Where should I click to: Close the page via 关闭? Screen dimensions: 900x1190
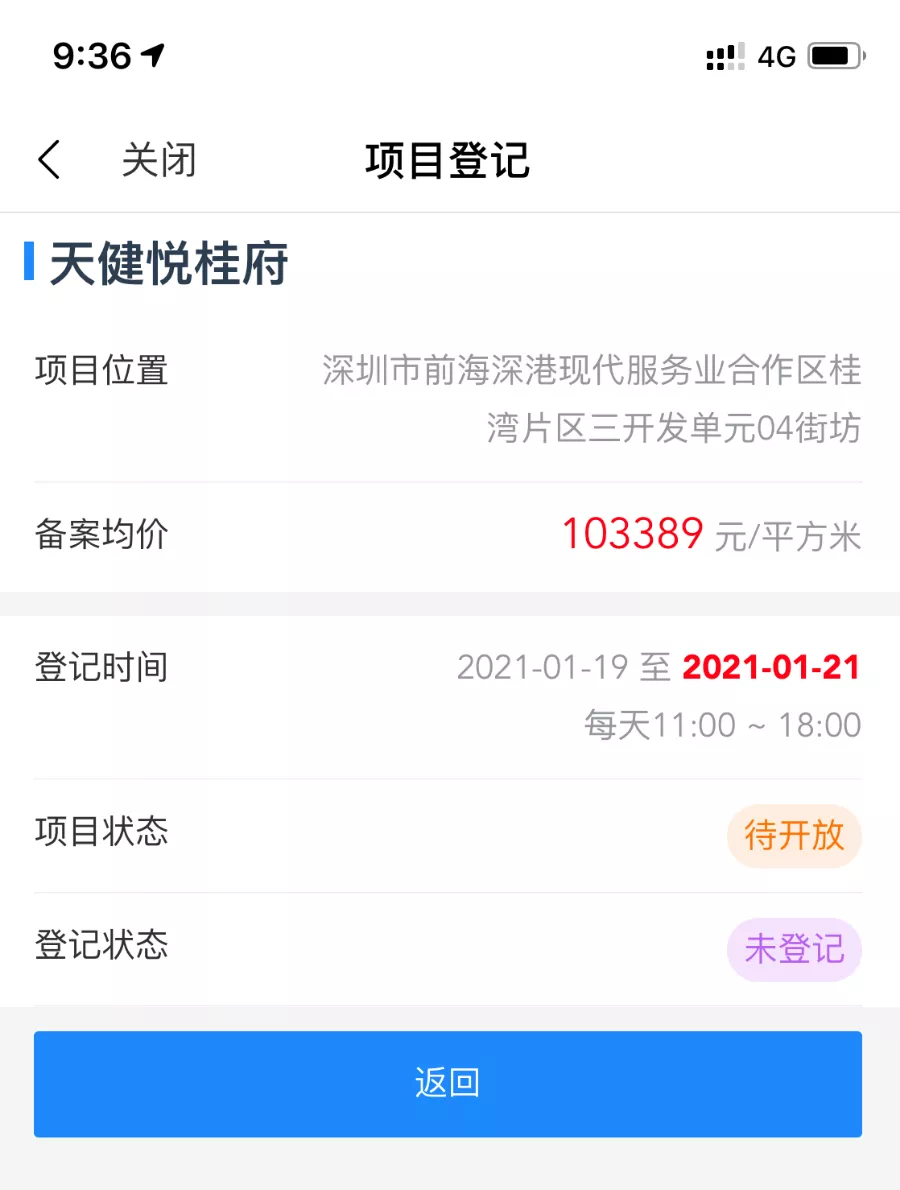click(159, 160)
